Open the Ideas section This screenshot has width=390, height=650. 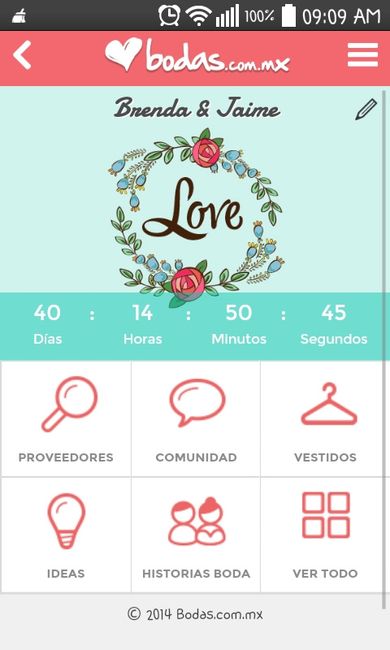pos(66,535)
